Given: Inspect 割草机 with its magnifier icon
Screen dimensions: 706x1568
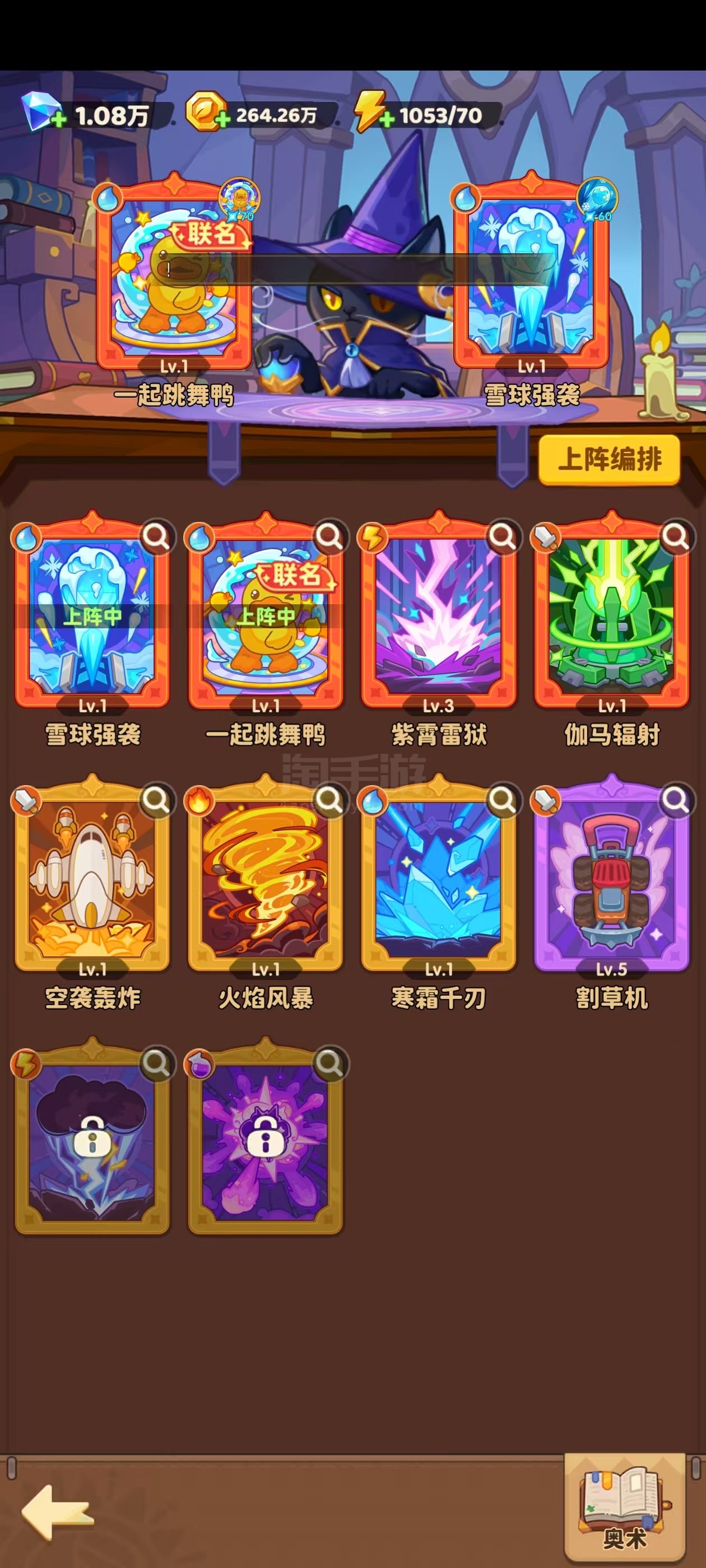Looking at the screenshot, I should tap(676, 800).
